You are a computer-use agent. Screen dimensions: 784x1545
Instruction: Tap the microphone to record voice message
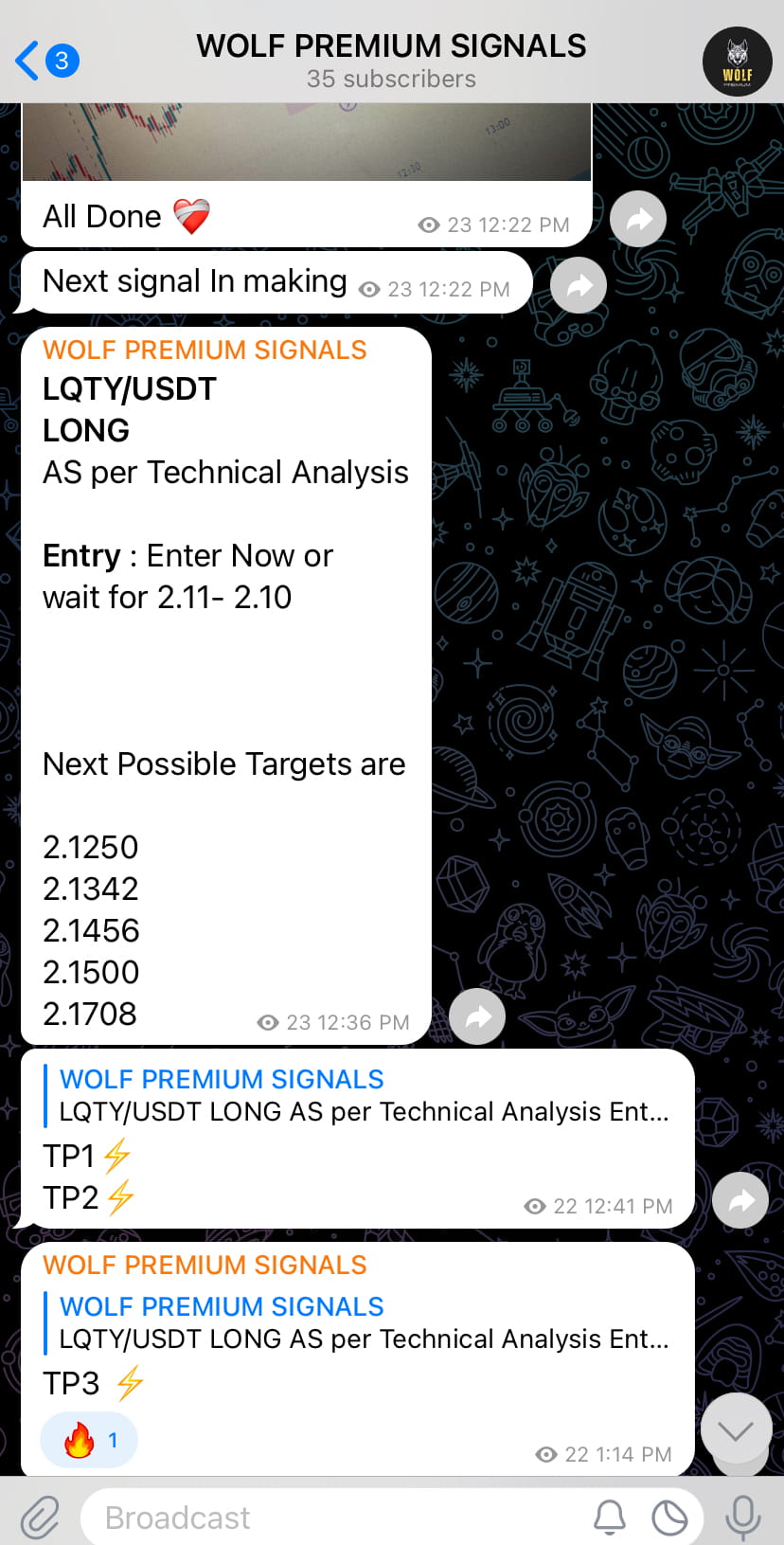[742, 1517]
